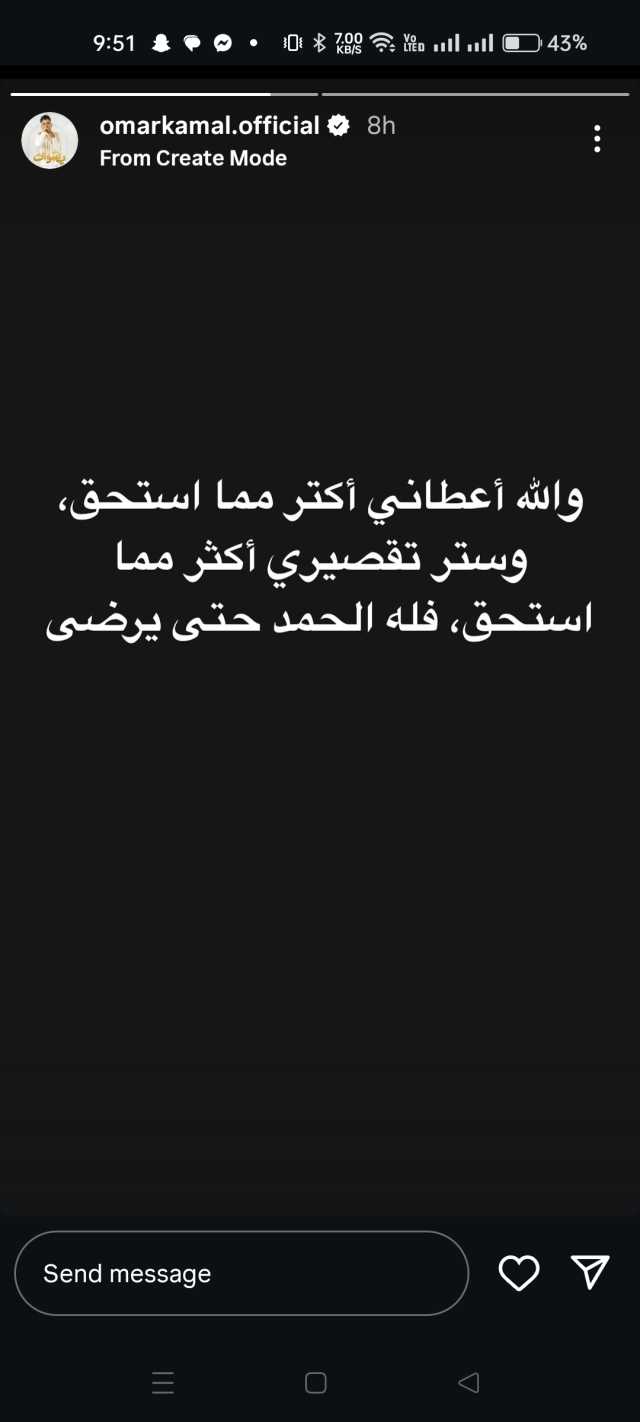
Task: Open the story overflow menu
Action: tap(597, 139)
